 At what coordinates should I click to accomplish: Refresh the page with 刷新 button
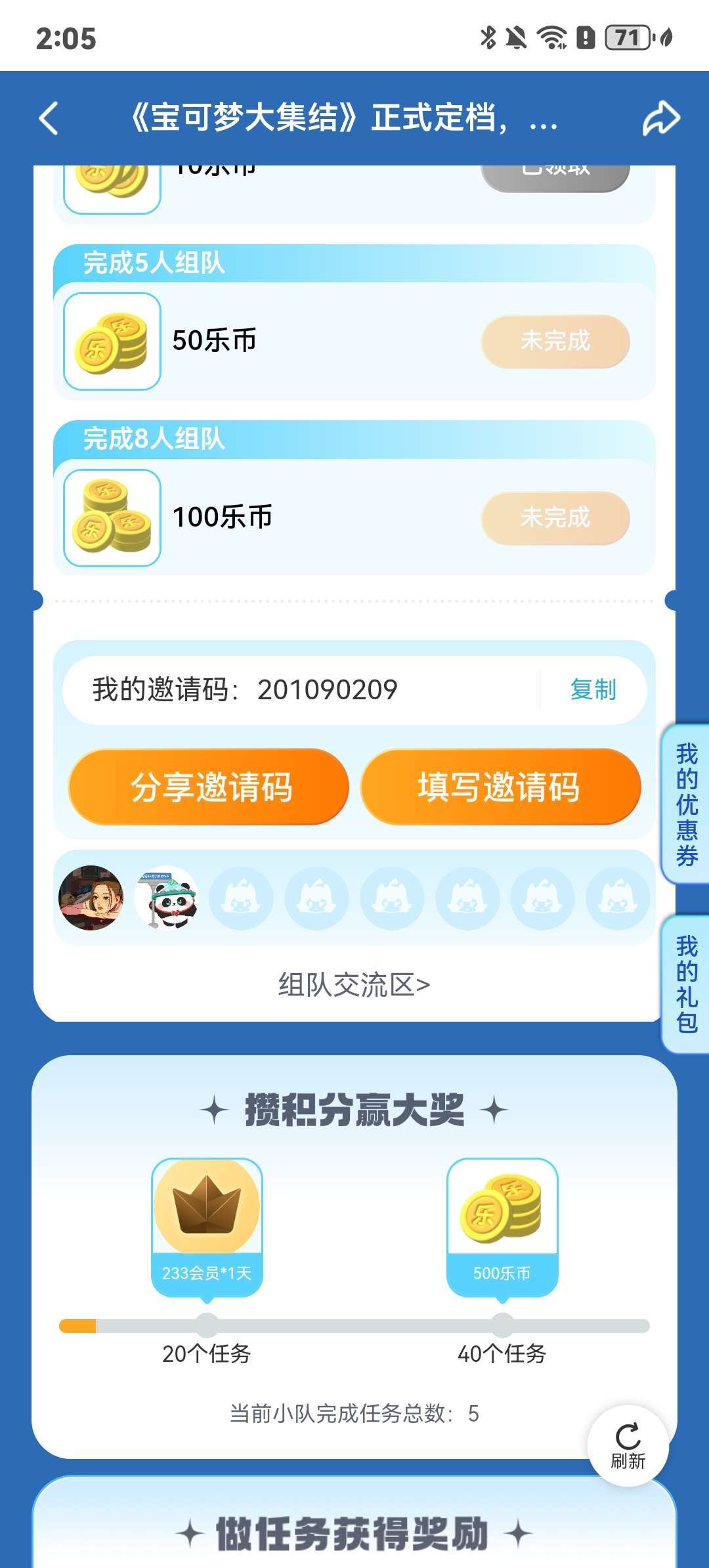628,1446
